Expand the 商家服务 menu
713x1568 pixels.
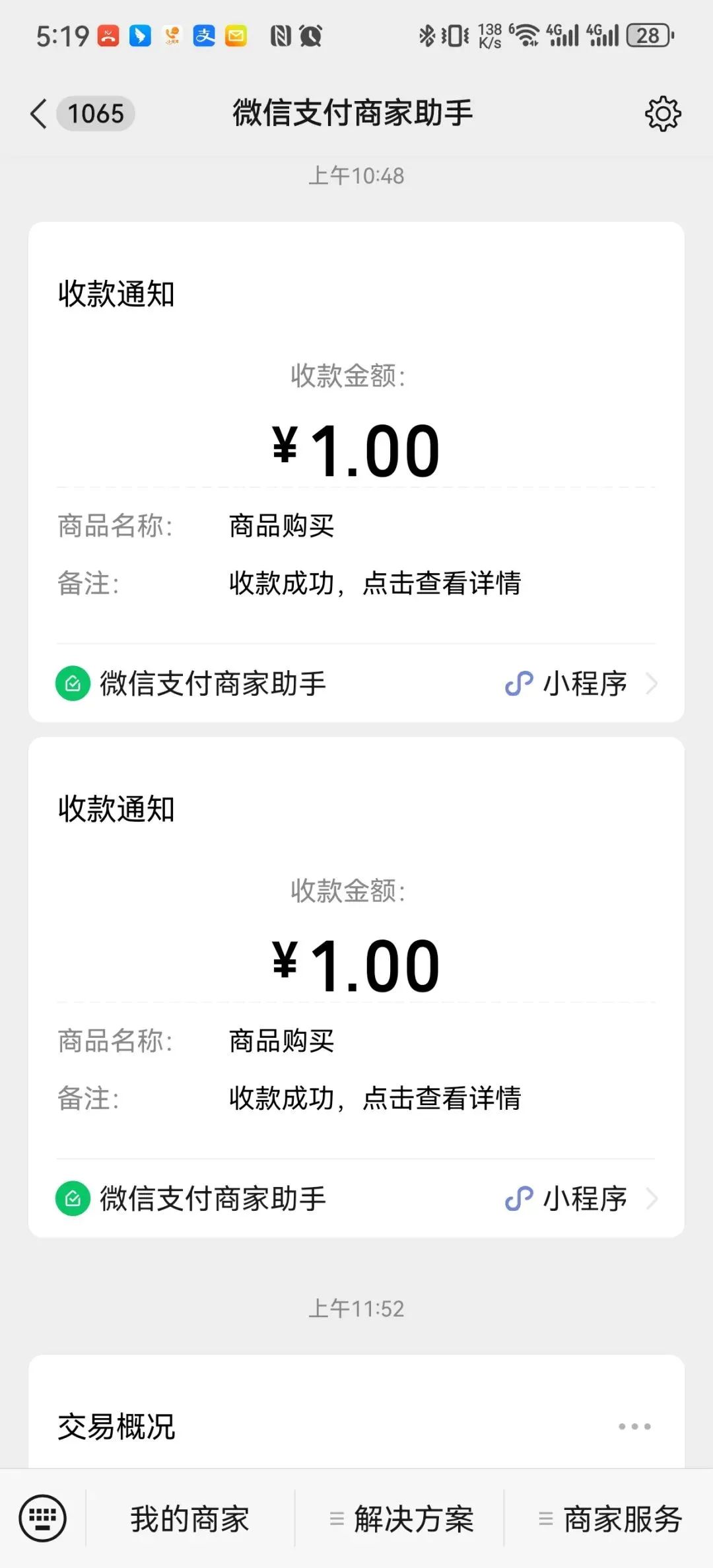[610, 1519]
